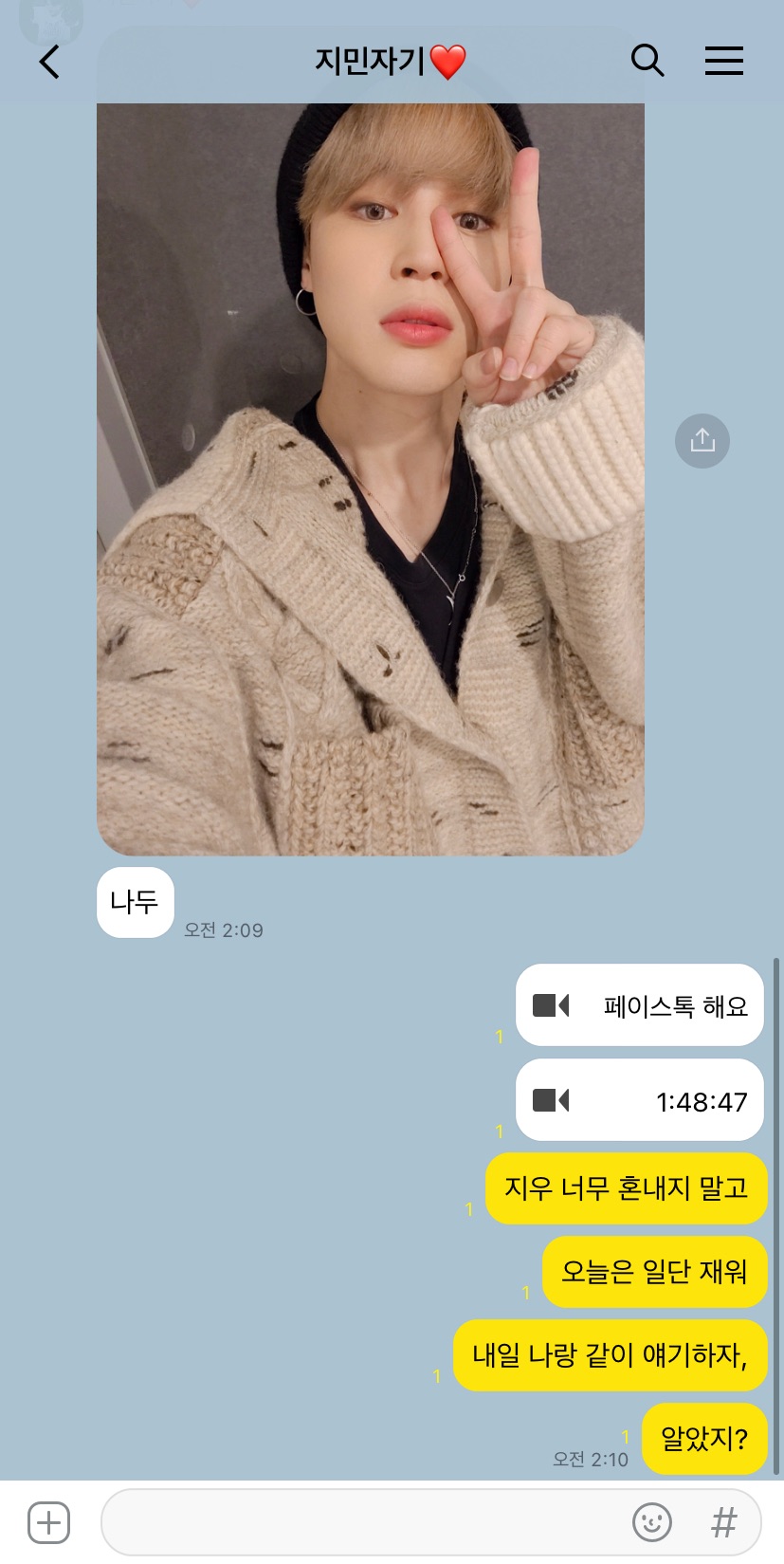The width and height of the screenshot is (784, 1564).
Task: Open the emoticon picker
Action: point(651,1522)
